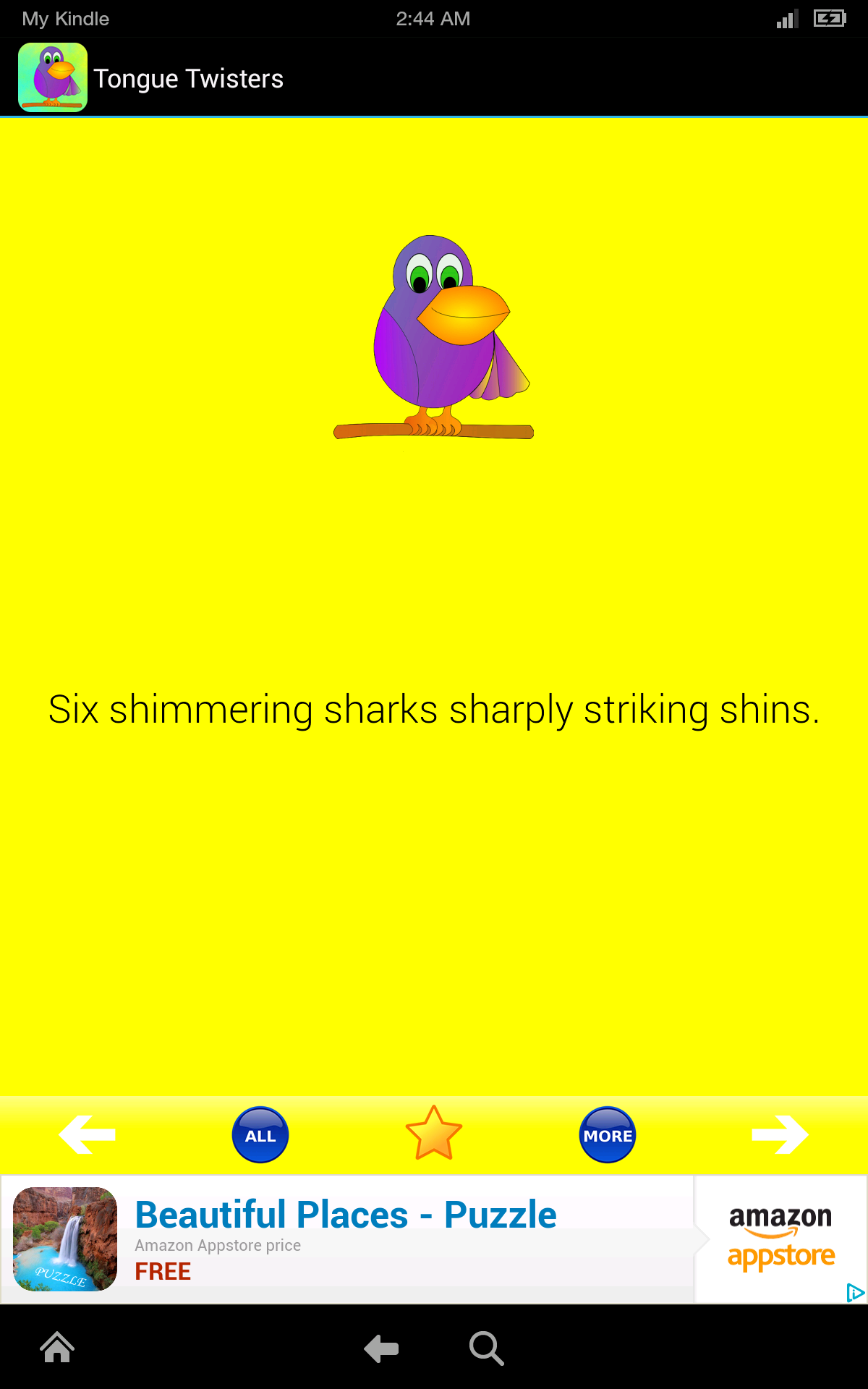Tap the Tongue Twisters bird app icon
This screenshot has width=868, height=1389.
pos(53,77)
